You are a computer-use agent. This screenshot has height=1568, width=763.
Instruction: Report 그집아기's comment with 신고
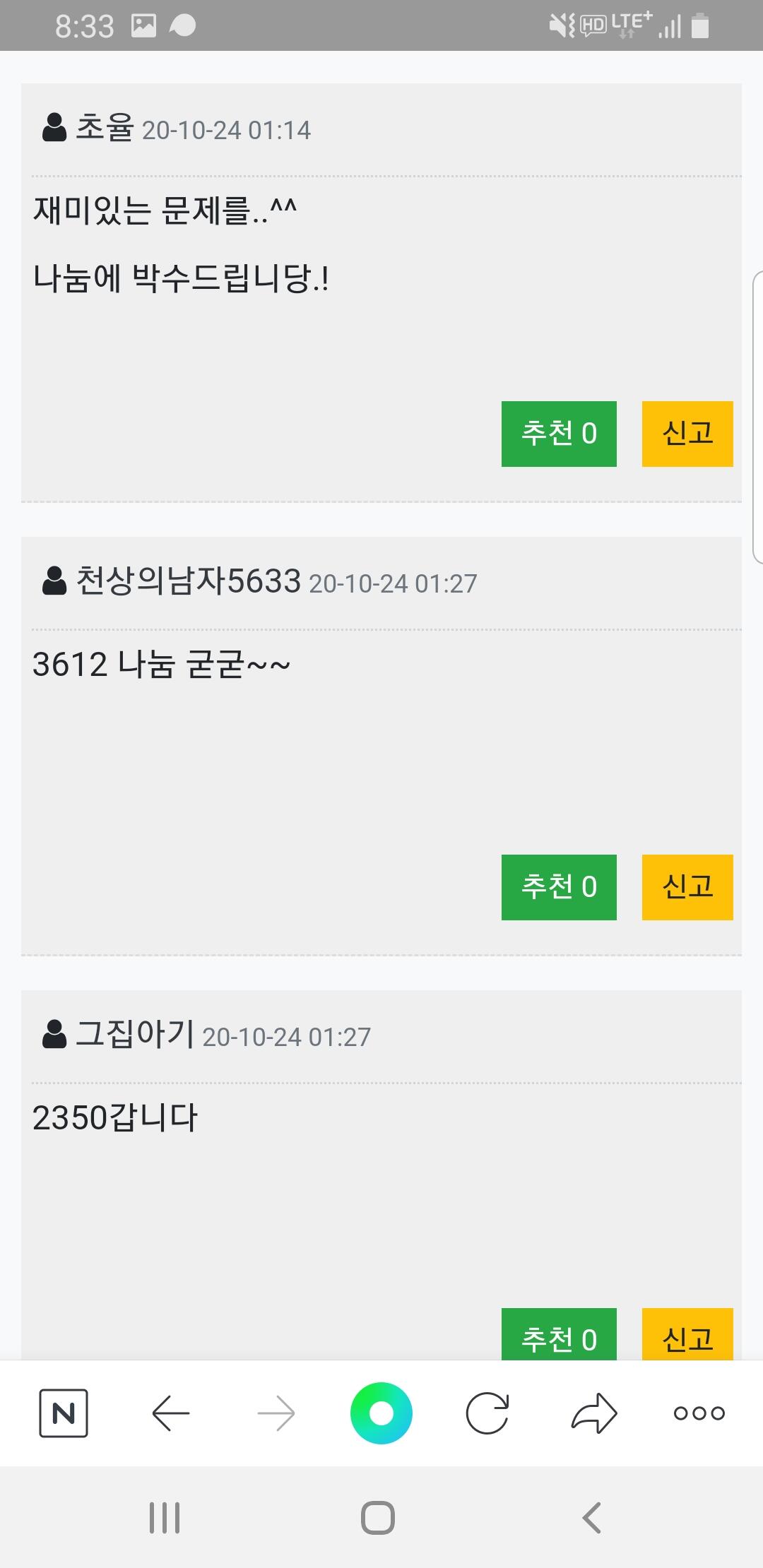pos(687,1334)
